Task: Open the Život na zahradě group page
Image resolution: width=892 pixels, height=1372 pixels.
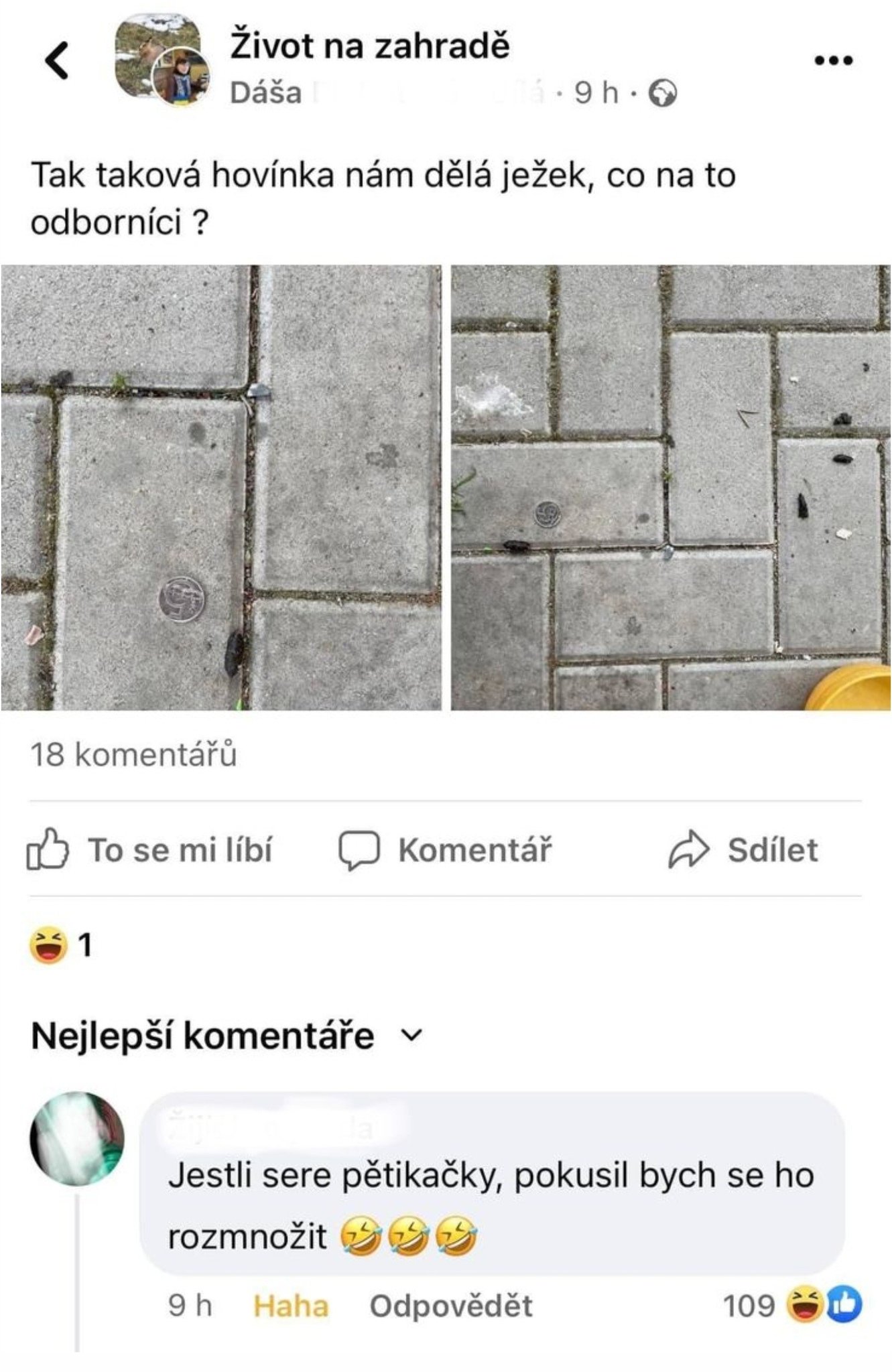Action: (x=369, y=46)
